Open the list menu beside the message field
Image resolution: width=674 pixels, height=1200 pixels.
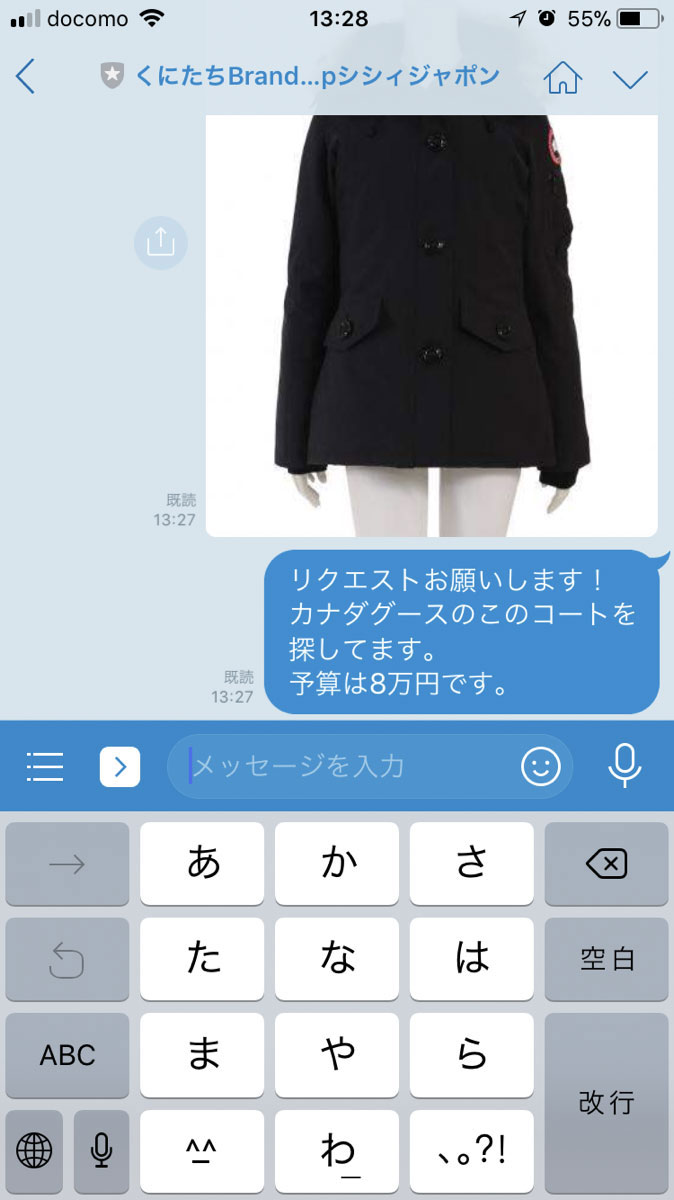click(x=45, y=766)
